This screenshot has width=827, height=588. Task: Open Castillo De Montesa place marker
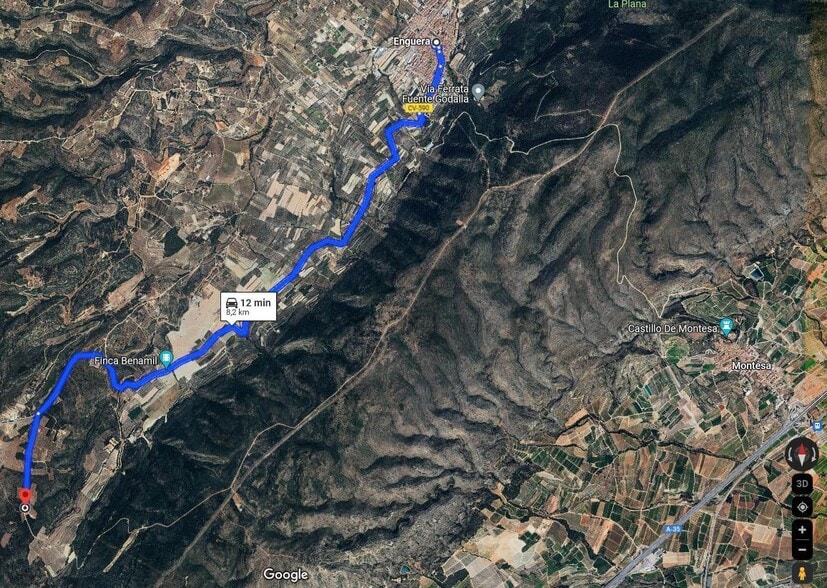[x=726, y=326]
